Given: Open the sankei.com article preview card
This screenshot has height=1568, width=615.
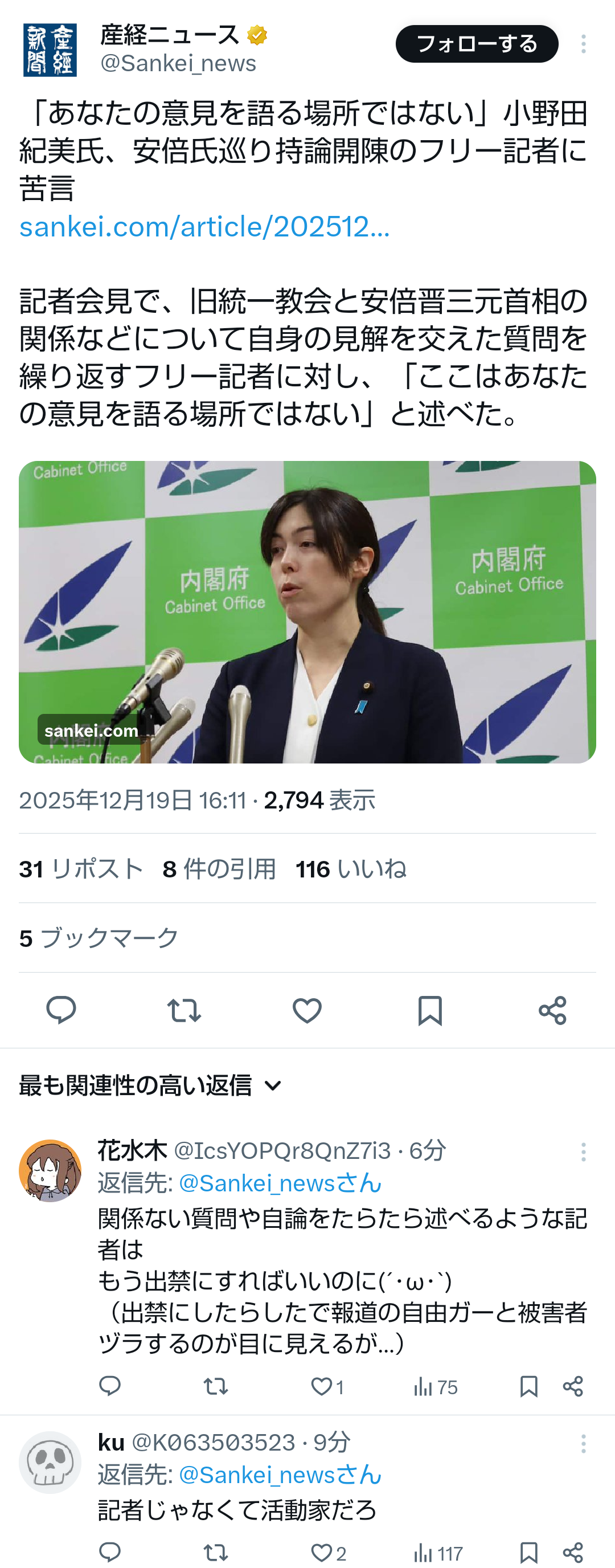Looking at the screenshot, I should coord(307,611).
